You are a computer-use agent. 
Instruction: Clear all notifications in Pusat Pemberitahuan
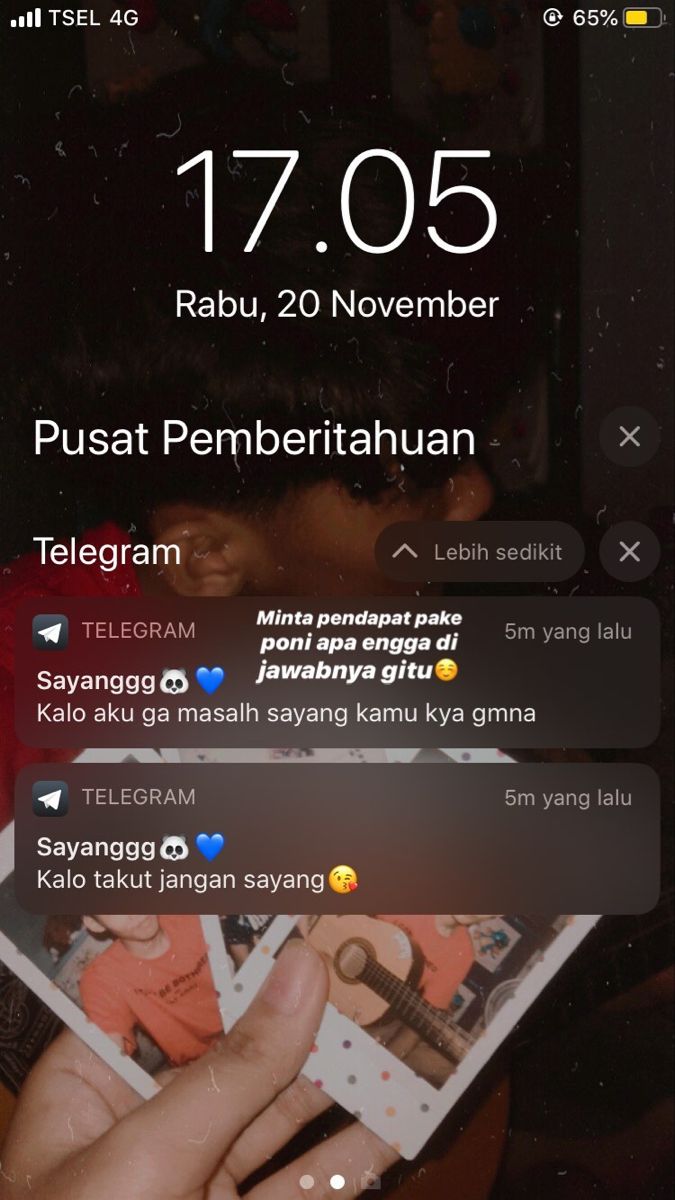coord(629,437)
